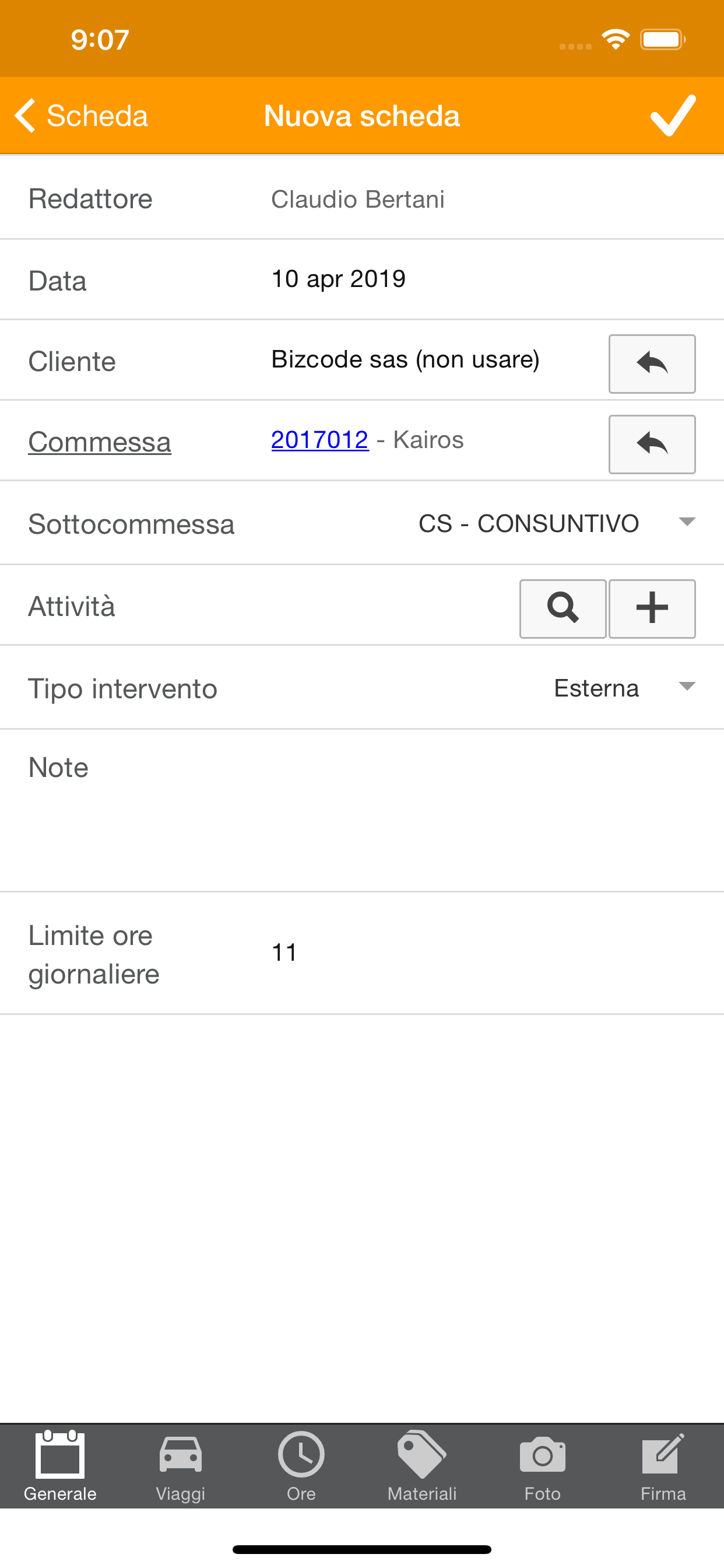This screenshot has width=724, height=1568.
Task: Open the 2017012 commessa link
Action: point(319,439)
